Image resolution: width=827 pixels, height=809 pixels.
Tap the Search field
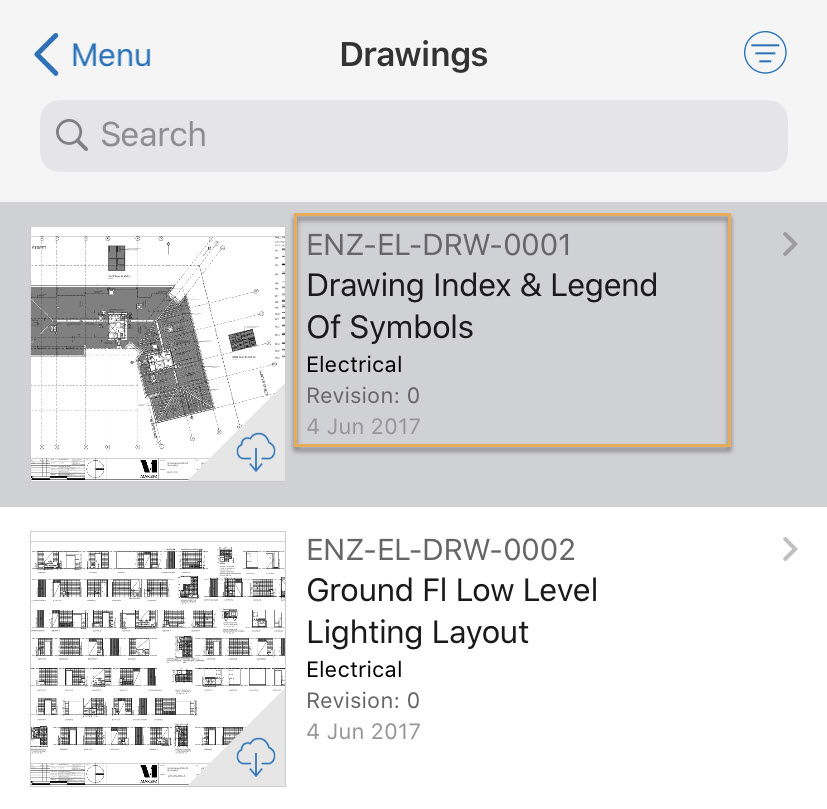(x=413, y=135)
